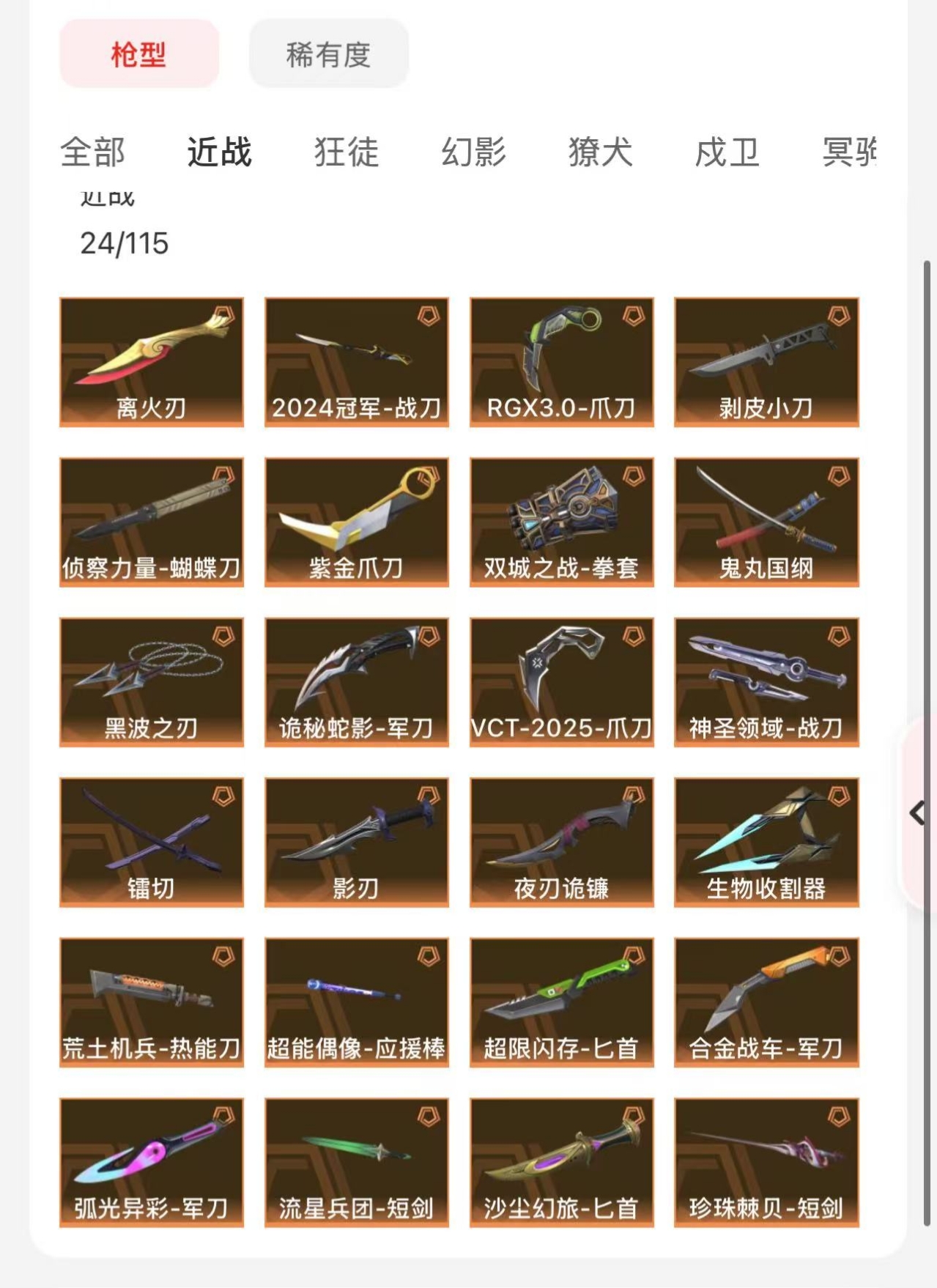Image resolution: width=937 pixels, height=1288 pixels.
Task: Expand the side panel arrow handle
Action: pyautogui.click(x=918, y=813)
